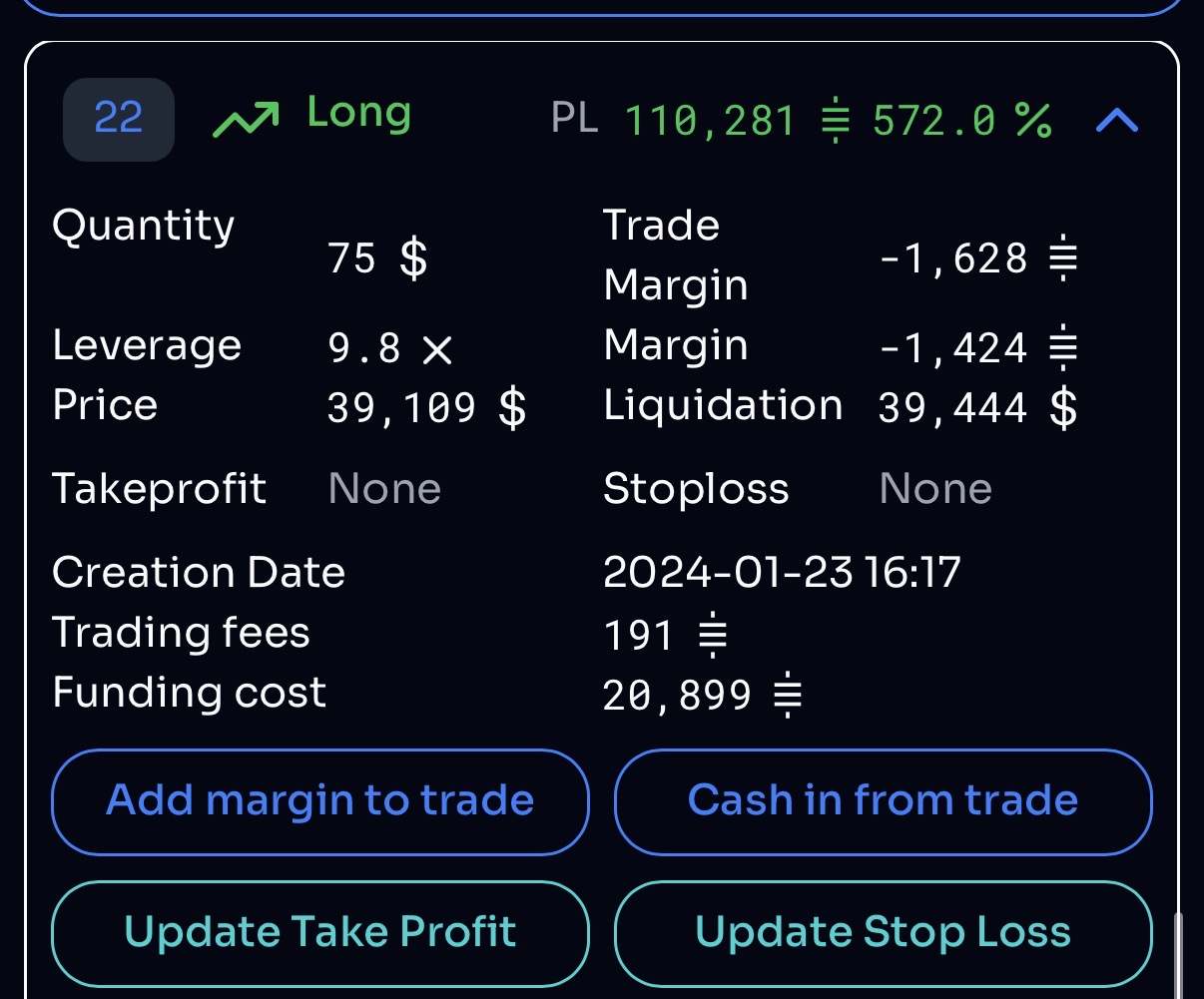Open Update Take Profit
This screenshot has height=999, width=1204.
click(x=320, y=932)
